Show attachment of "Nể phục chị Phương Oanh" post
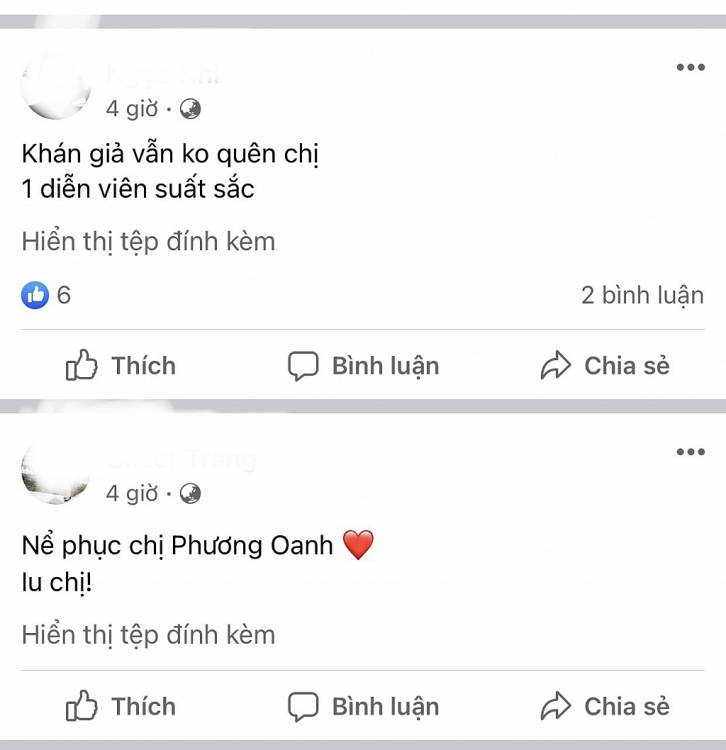 click(148, 634)
